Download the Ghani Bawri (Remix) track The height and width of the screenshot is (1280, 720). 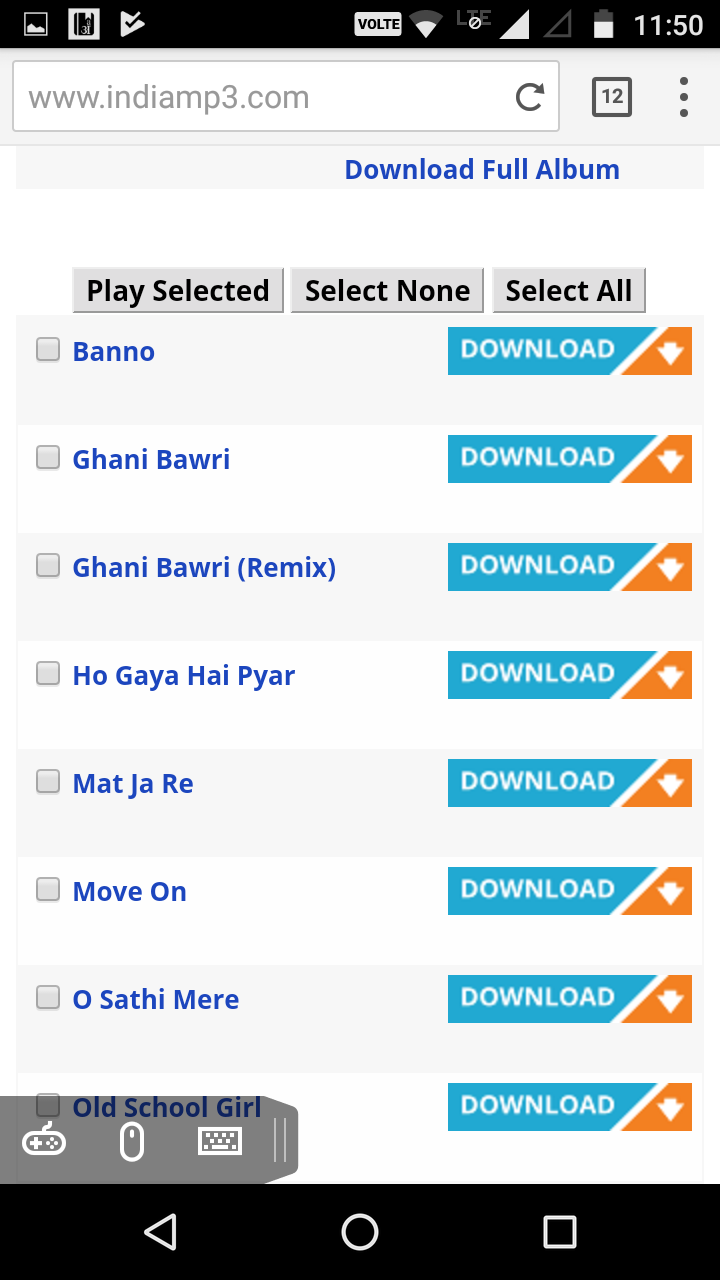coord(569,567)
